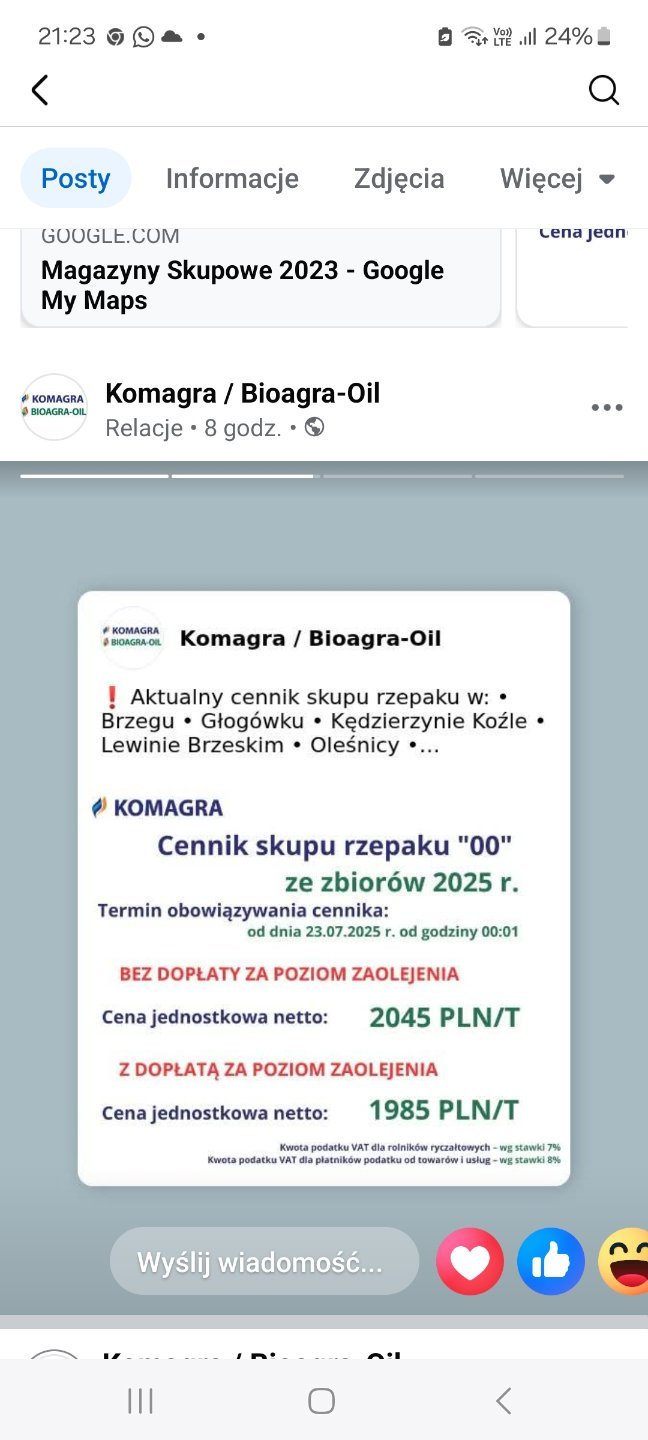
Task: Go to the system home screen
Action: [322, 1401]
